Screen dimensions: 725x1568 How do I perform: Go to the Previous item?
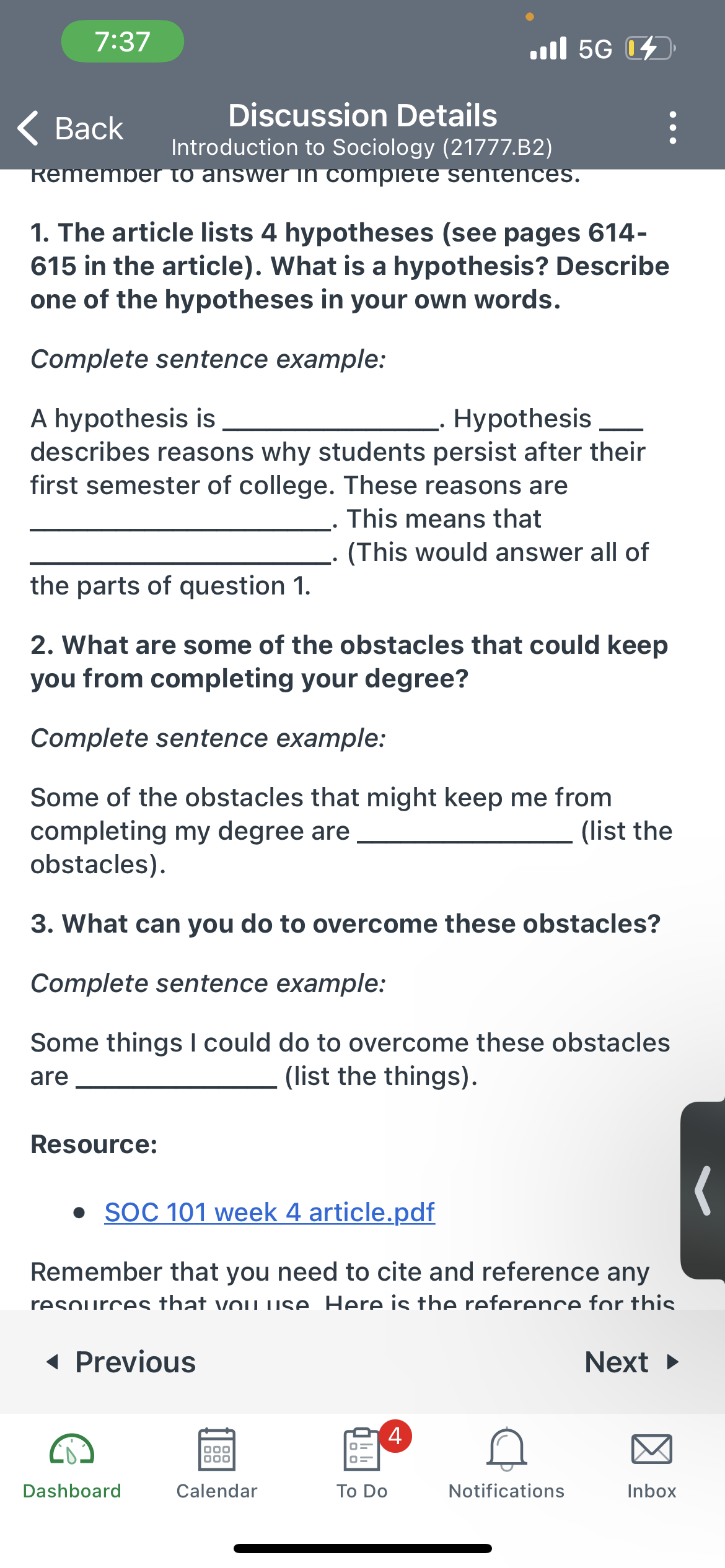tap(121, 1362)
